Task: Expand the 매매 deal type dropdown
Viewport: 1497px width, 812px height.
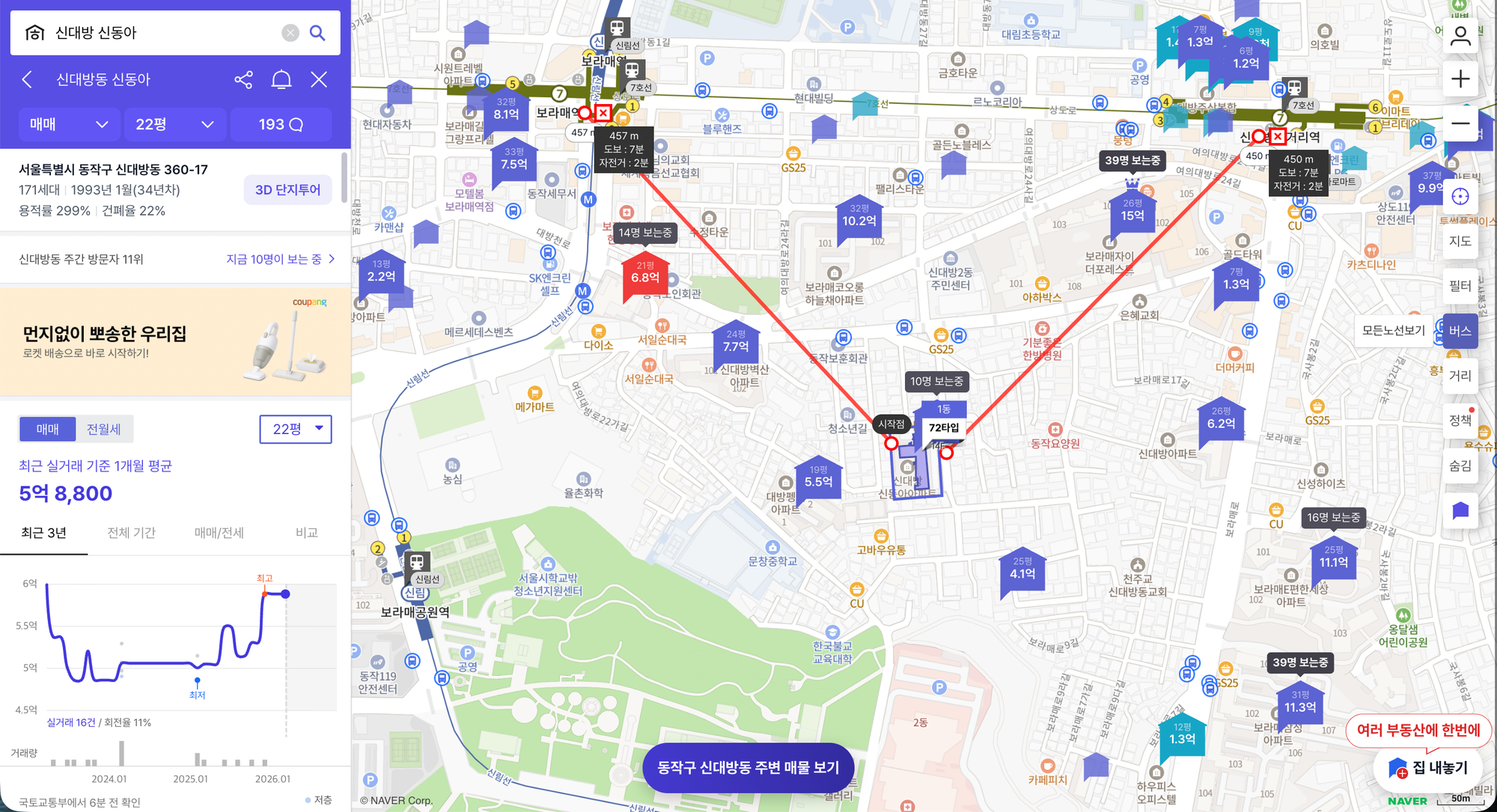Action: pyautogui.click(x=68, y=124)
